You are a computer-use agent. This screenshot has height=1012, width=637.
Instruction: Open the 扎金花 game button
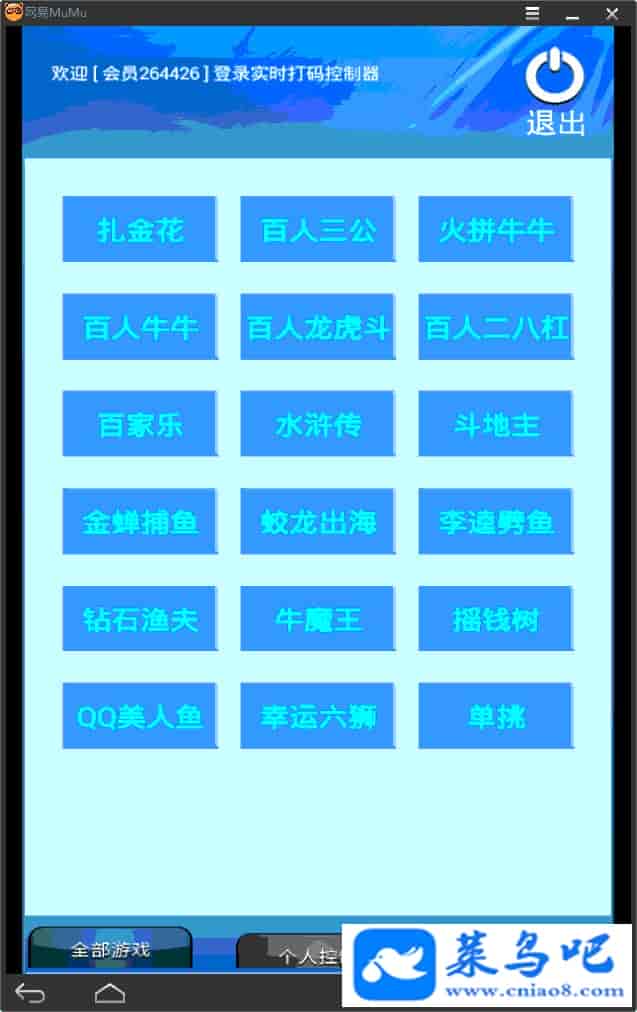pyautogui.click(x=140, y=230)
